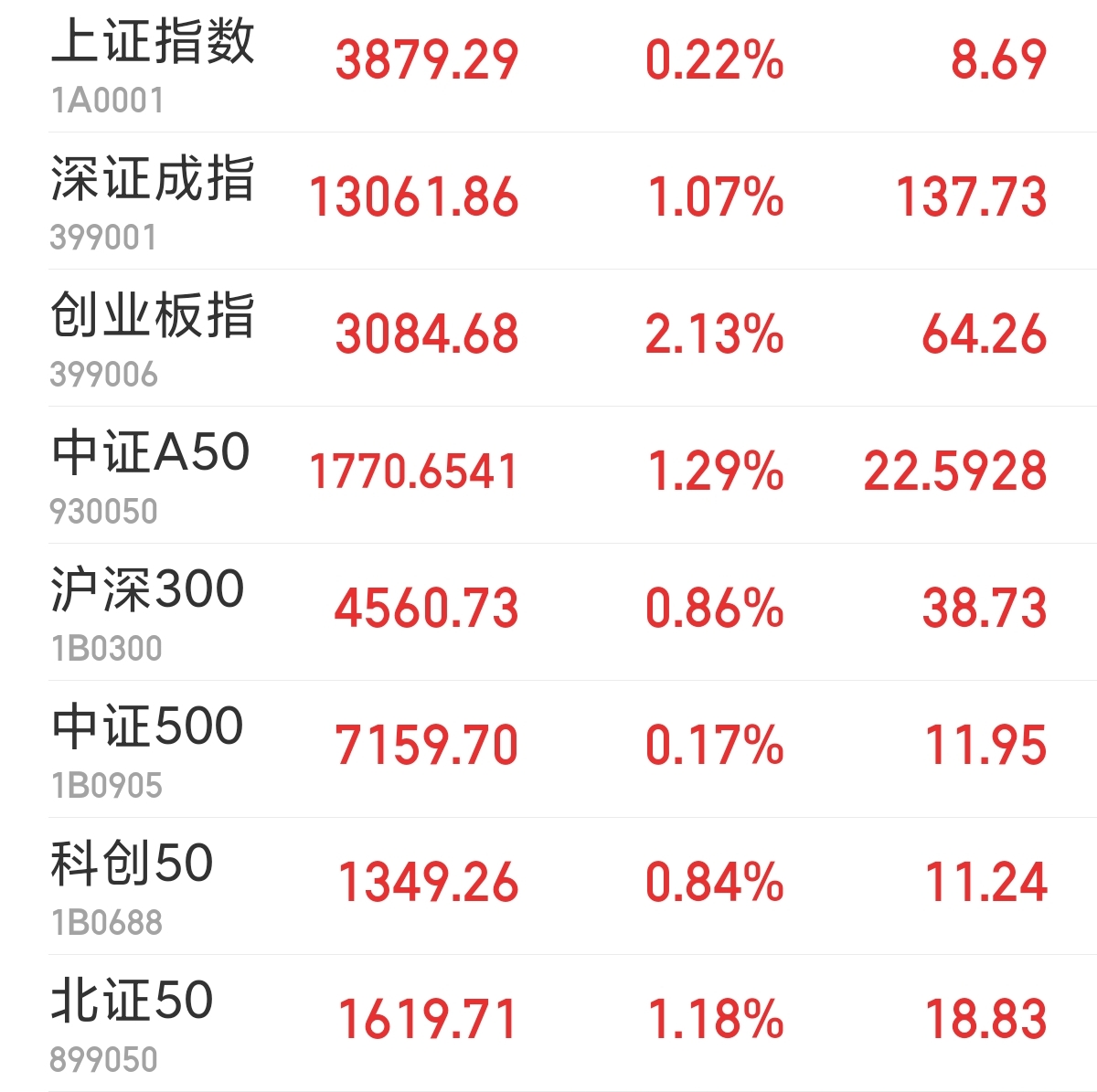1097x1092 pixels.
Task: Tap the 中证500 index row
Action: point(548,749)
